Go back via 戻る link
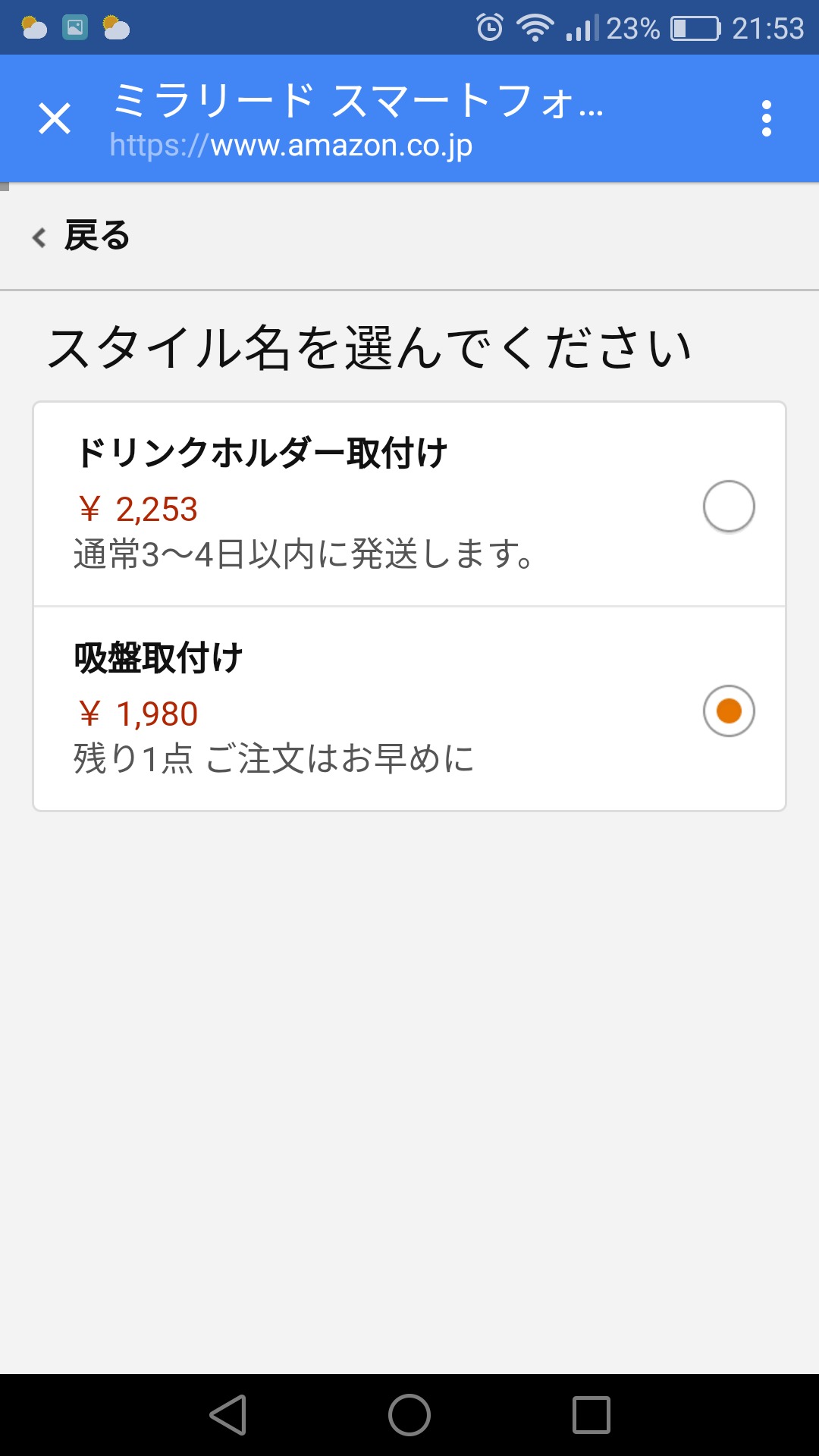Screen dimensions: 819x1456 pyautogui.click(x=82, y=237)
